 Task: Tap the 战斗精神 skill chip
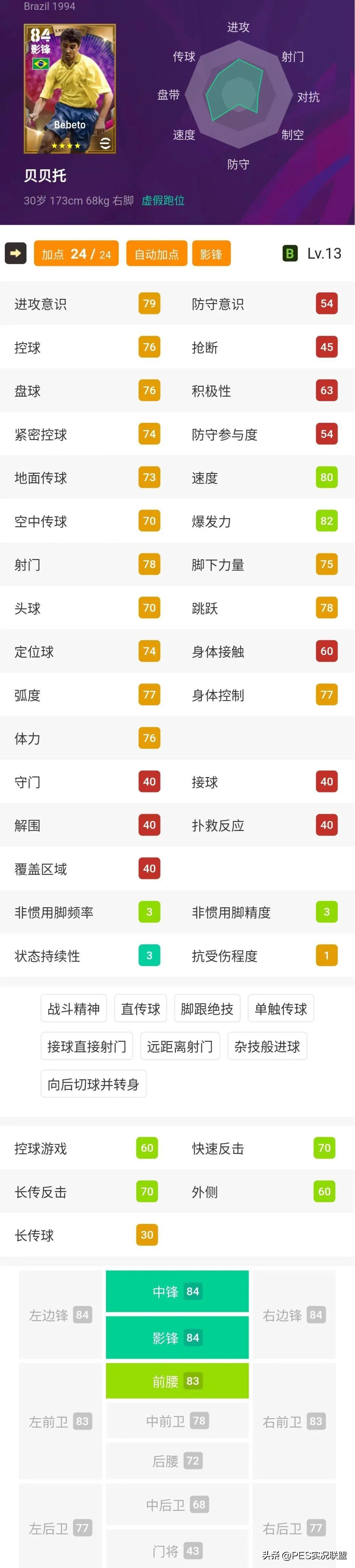74,1009
